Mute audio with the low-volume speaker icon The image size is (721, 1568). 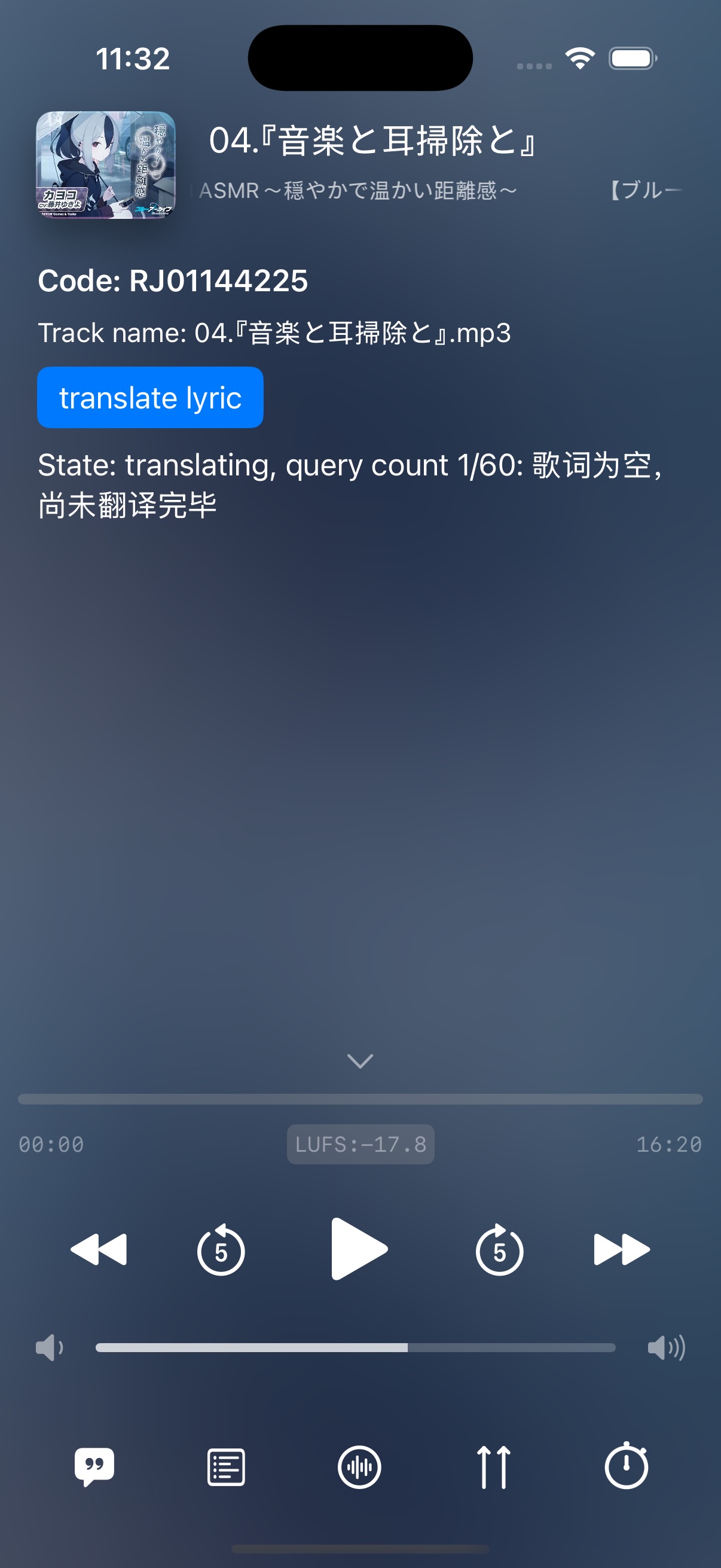point(48,1347)
